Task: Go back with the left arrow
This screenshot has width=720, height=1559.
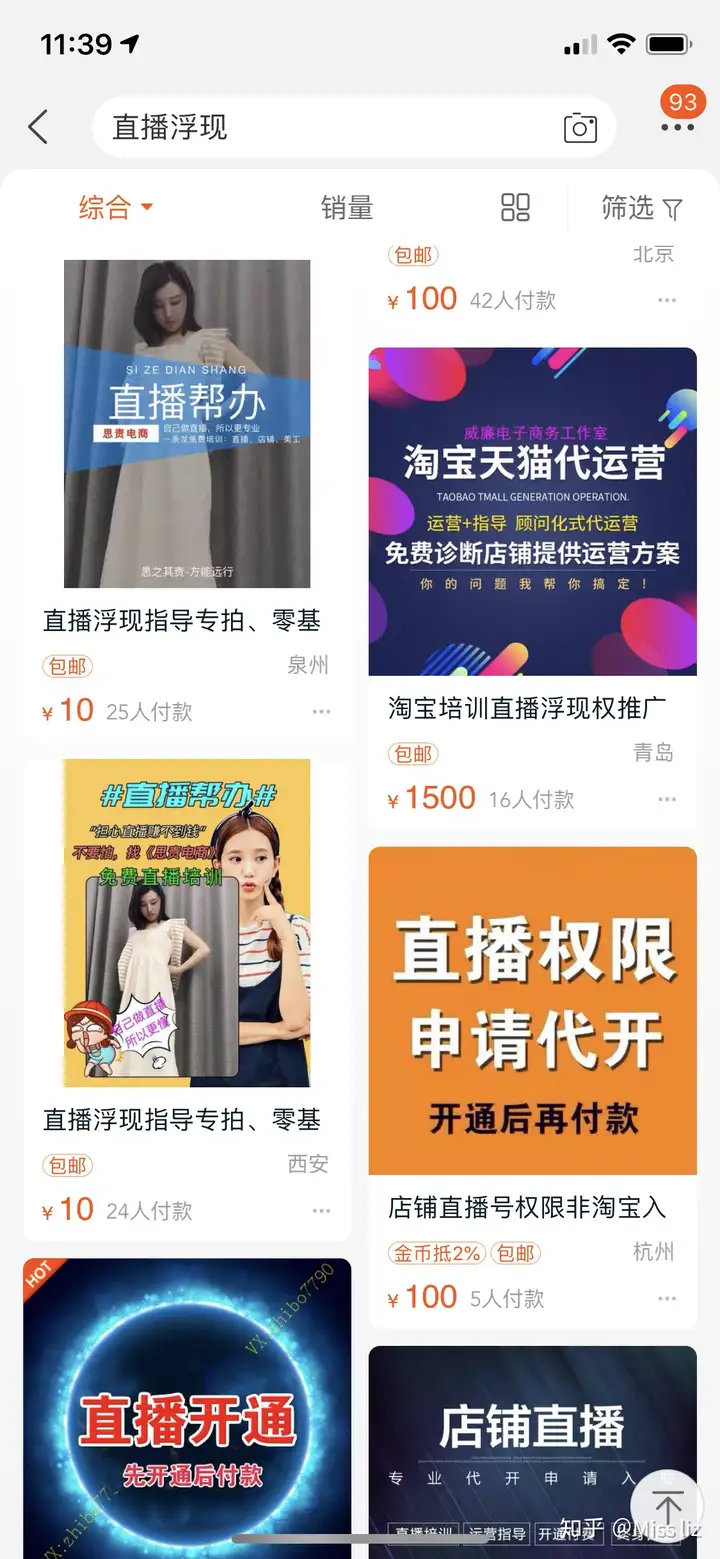Action: (x=38, y=127)
